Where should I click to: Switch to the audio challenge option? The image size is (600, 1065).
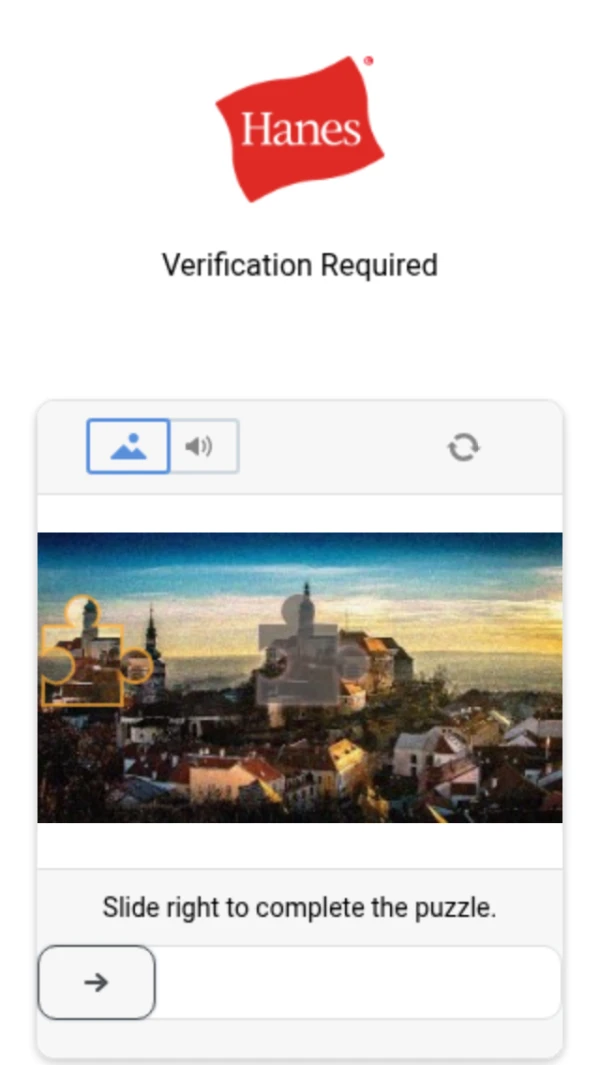click(x=203, y=446)
